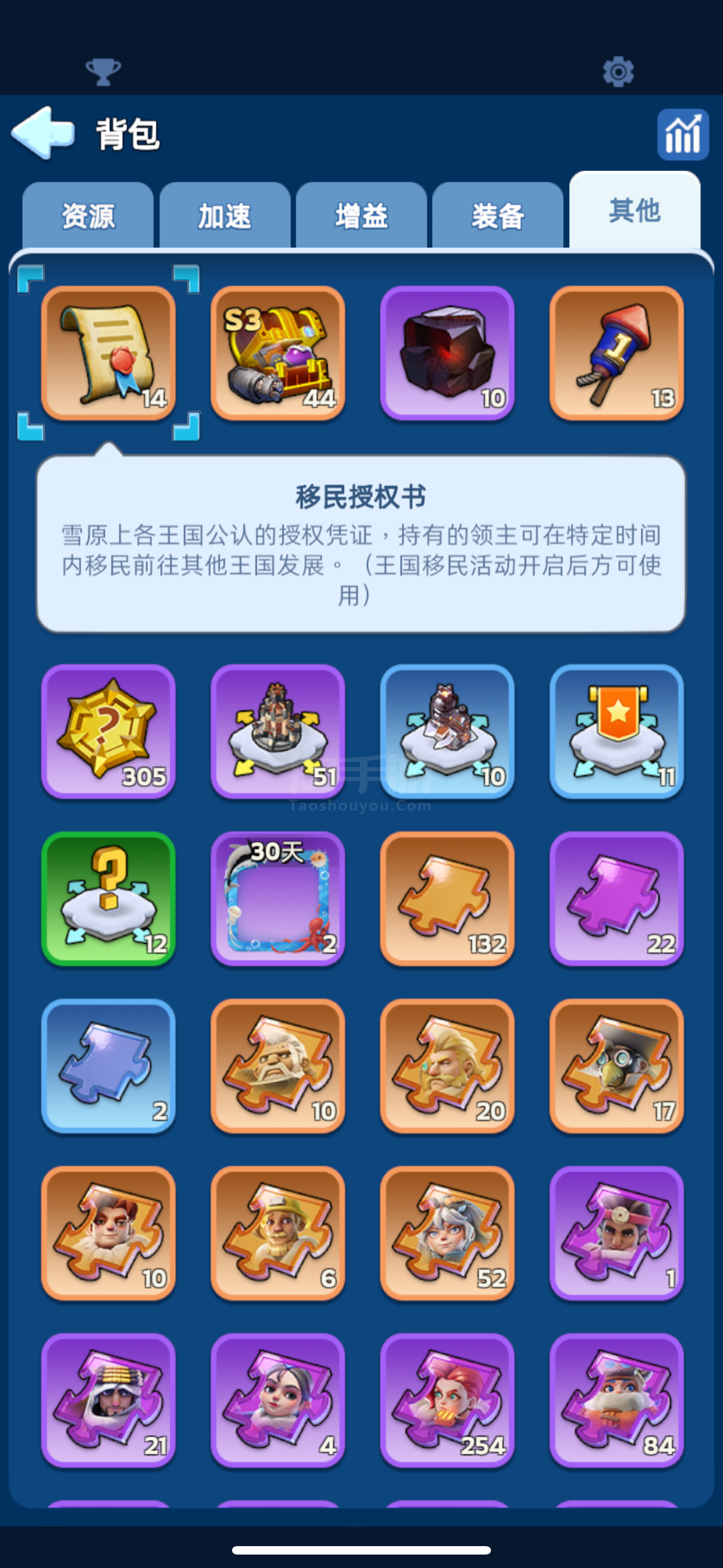The height and width of the screenshot is (1568, 723).
Task: Switch to the 加速 tab
Action: tap(225, 216)
